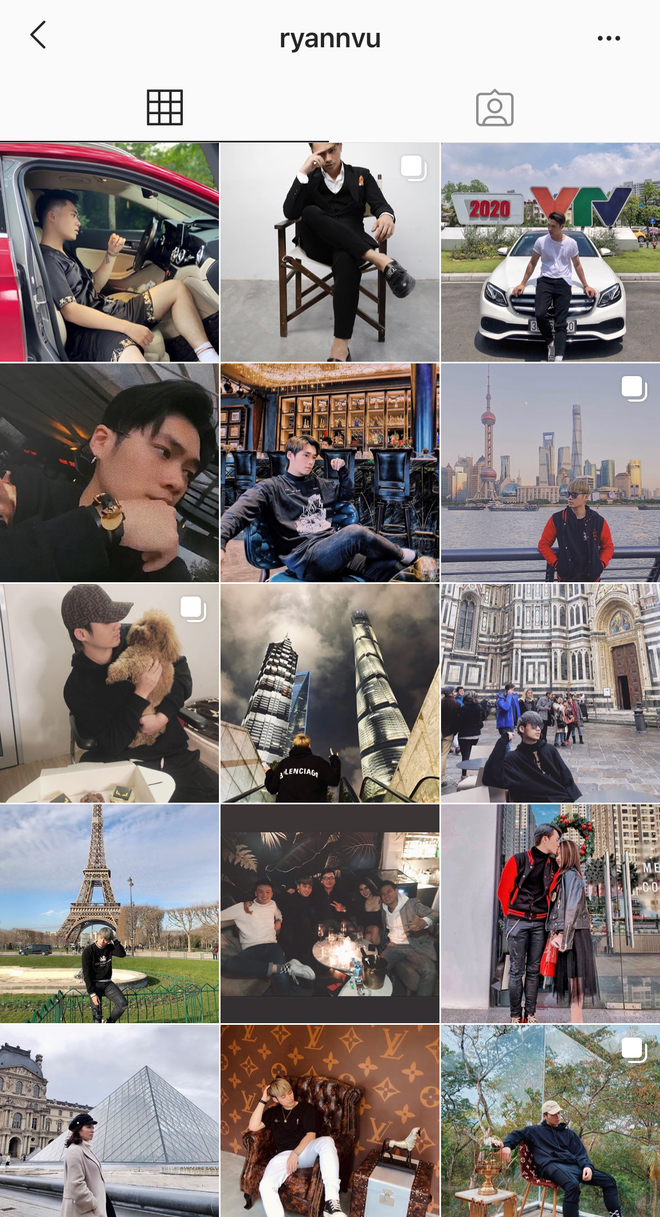660x1217 pixels.
Task: Open the post in the blue bar lounge
Action: point(330,472)
